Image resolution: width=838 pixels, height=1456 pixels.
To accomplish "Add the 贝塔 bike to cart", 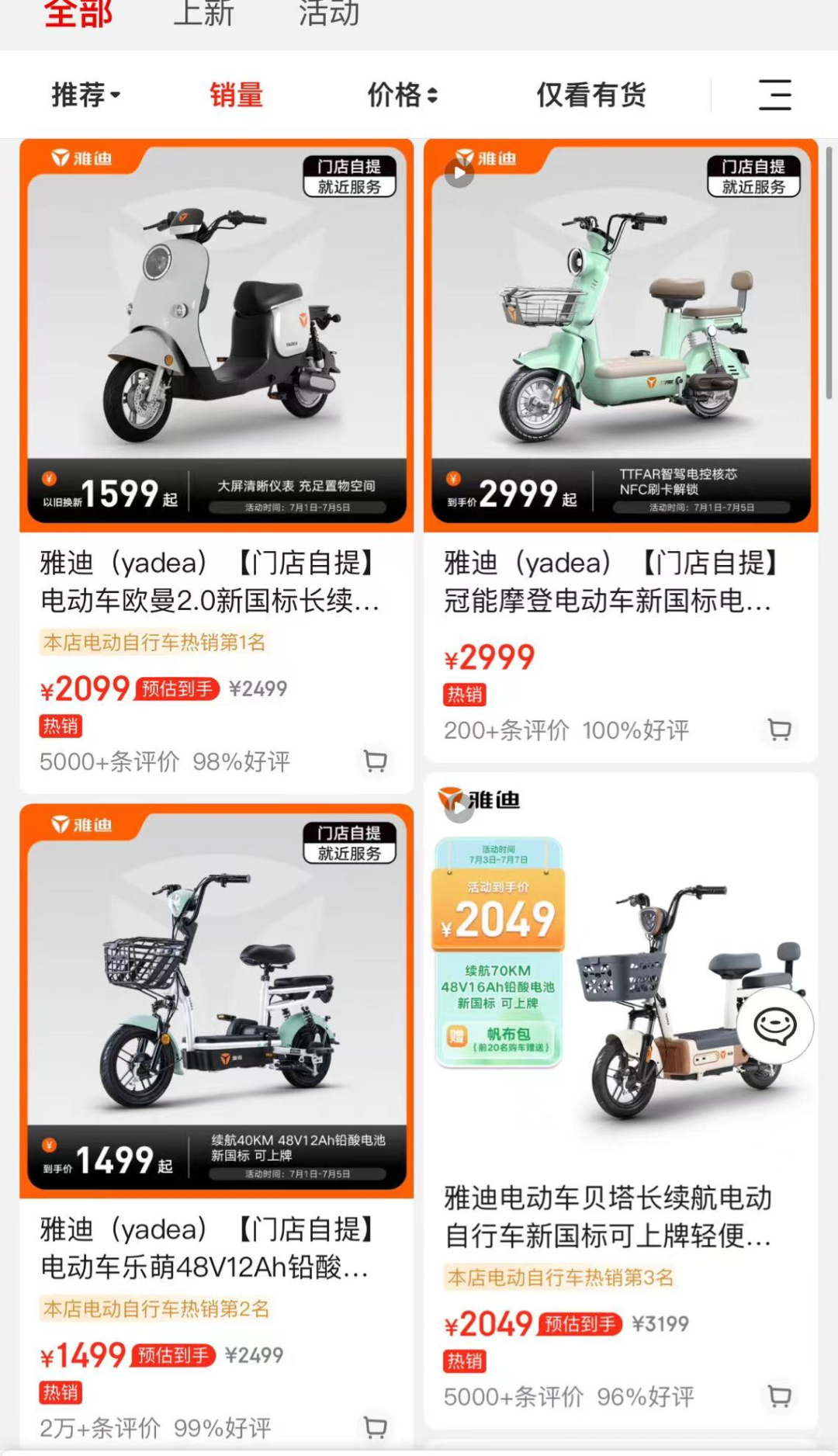I will [x=779, y=1396].
